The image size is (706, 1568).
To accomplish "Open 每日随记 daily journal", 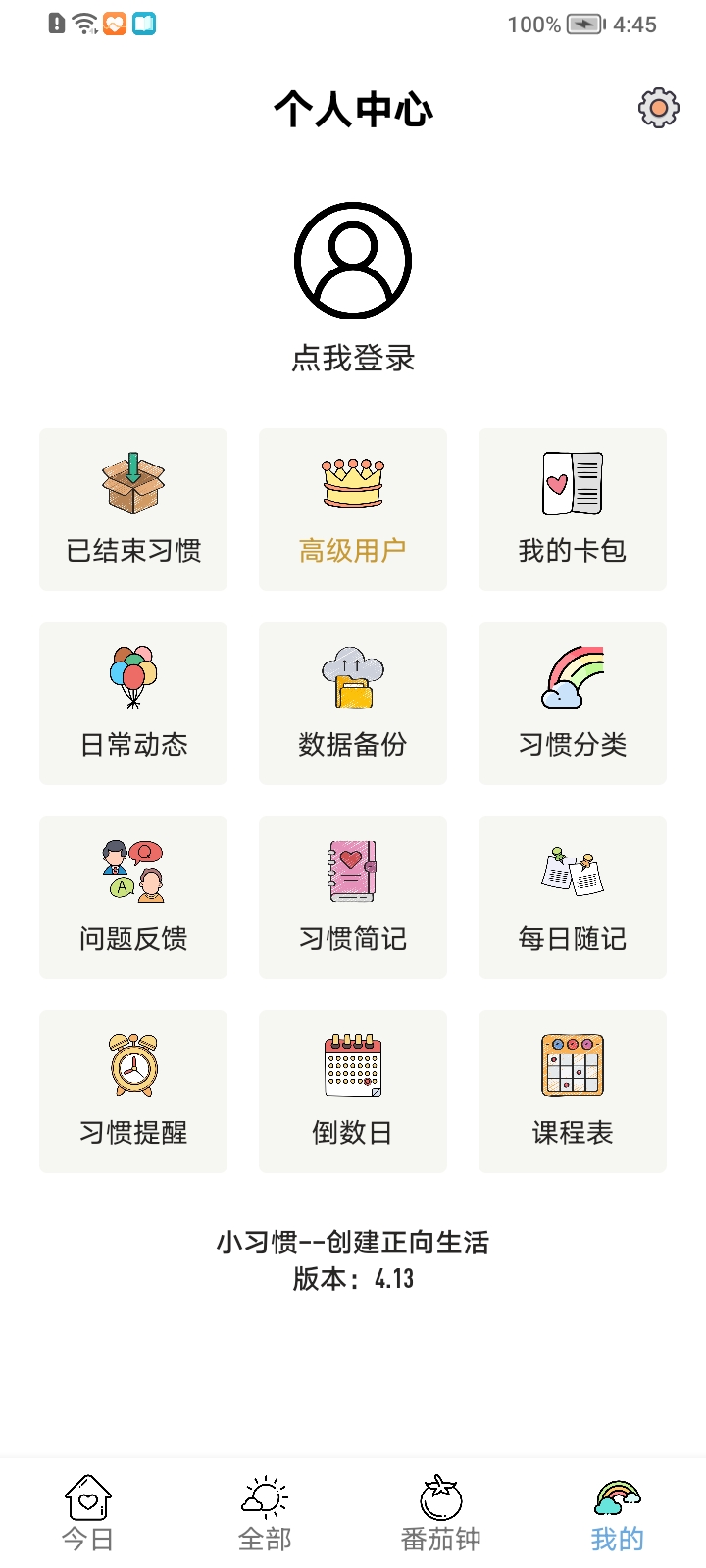I will pyautogui.click(x=573, y=898).
